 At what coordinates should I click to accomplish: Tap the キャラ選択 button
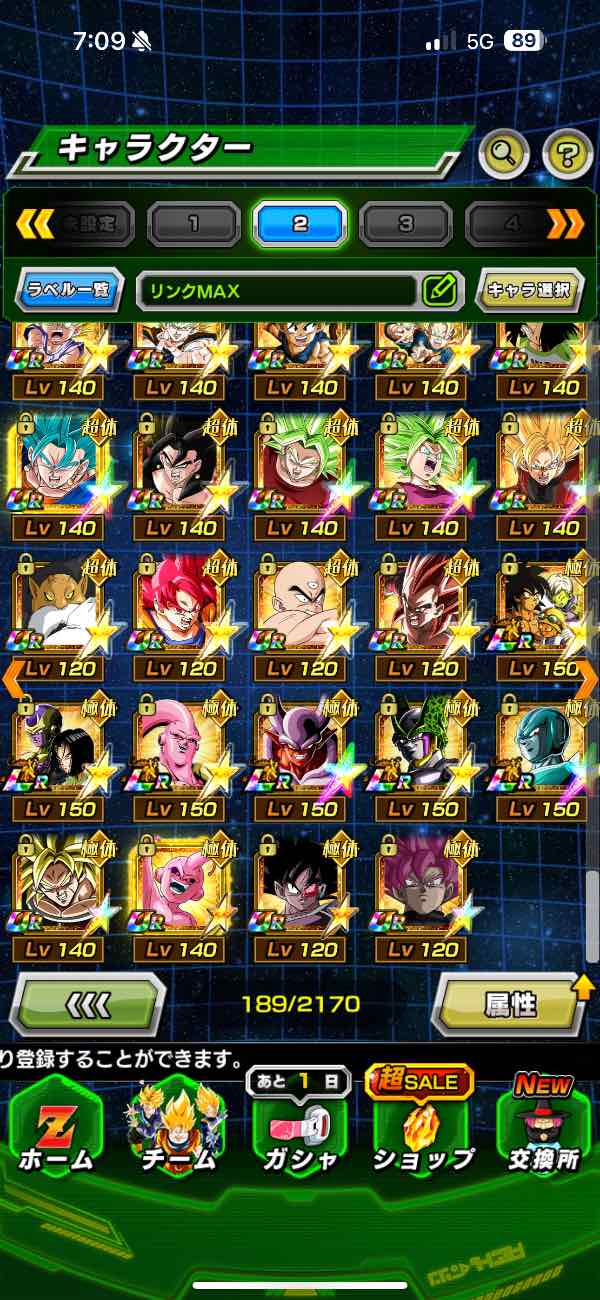(x=528, y=291)
